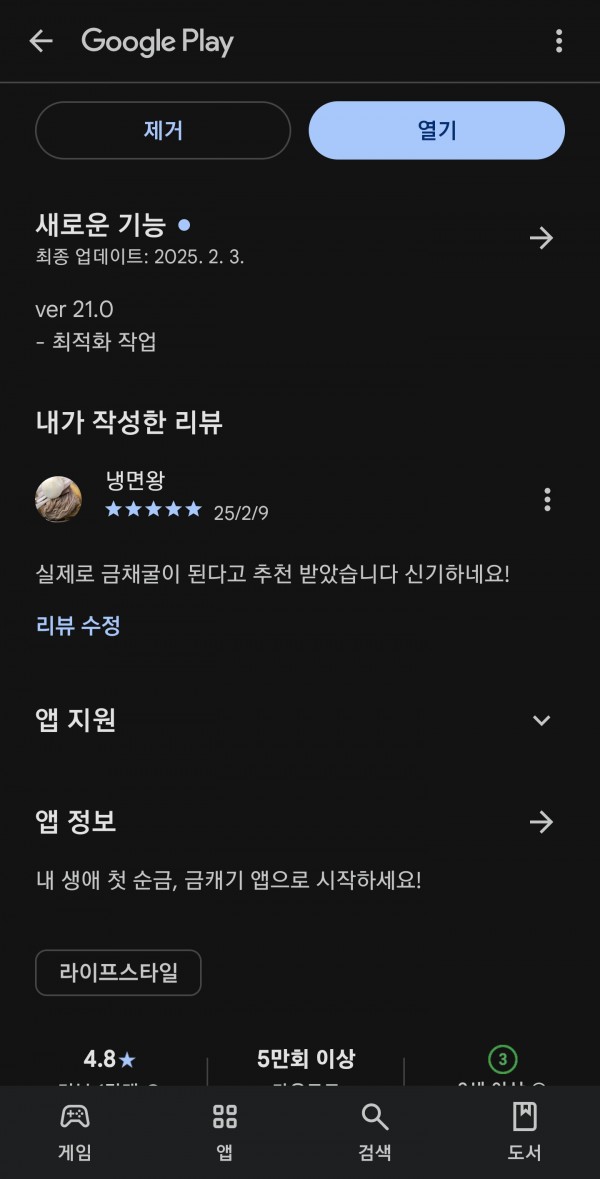Select the 라이프스타일 category chip
Viewport: 600px width, 1179px height.
pos(118,972)
